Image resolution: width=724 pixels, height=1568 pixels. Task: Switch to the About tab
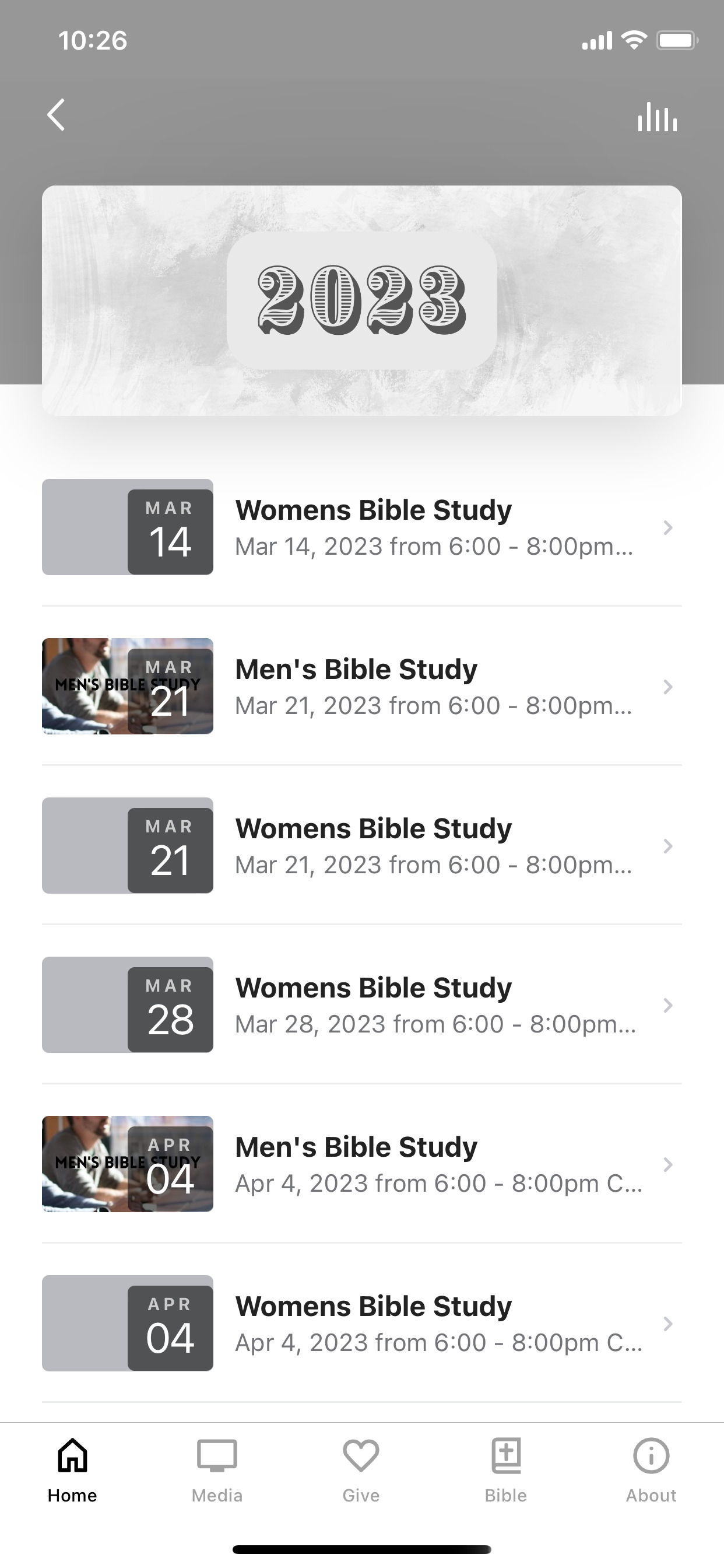[651, 1471]
